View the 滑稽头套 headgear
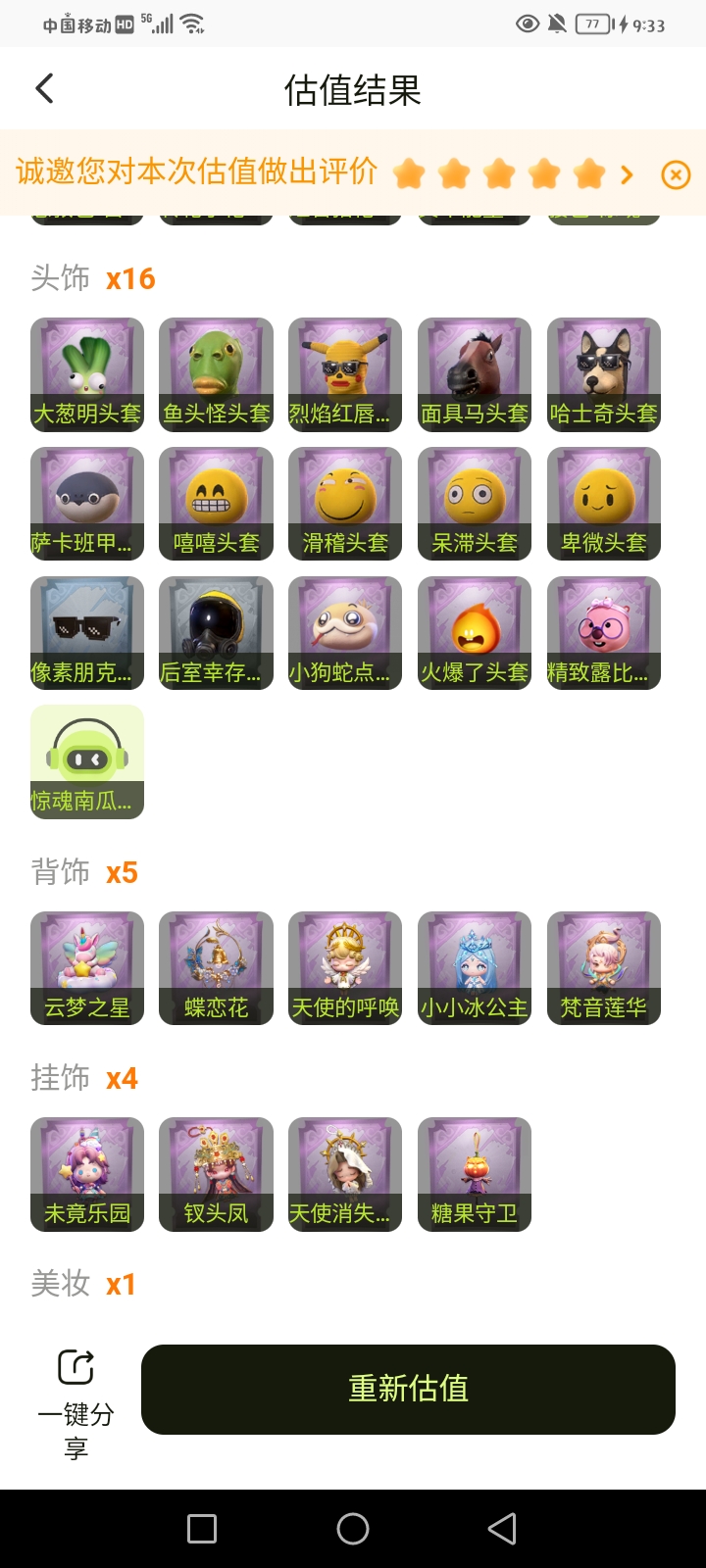 (345, 504)
